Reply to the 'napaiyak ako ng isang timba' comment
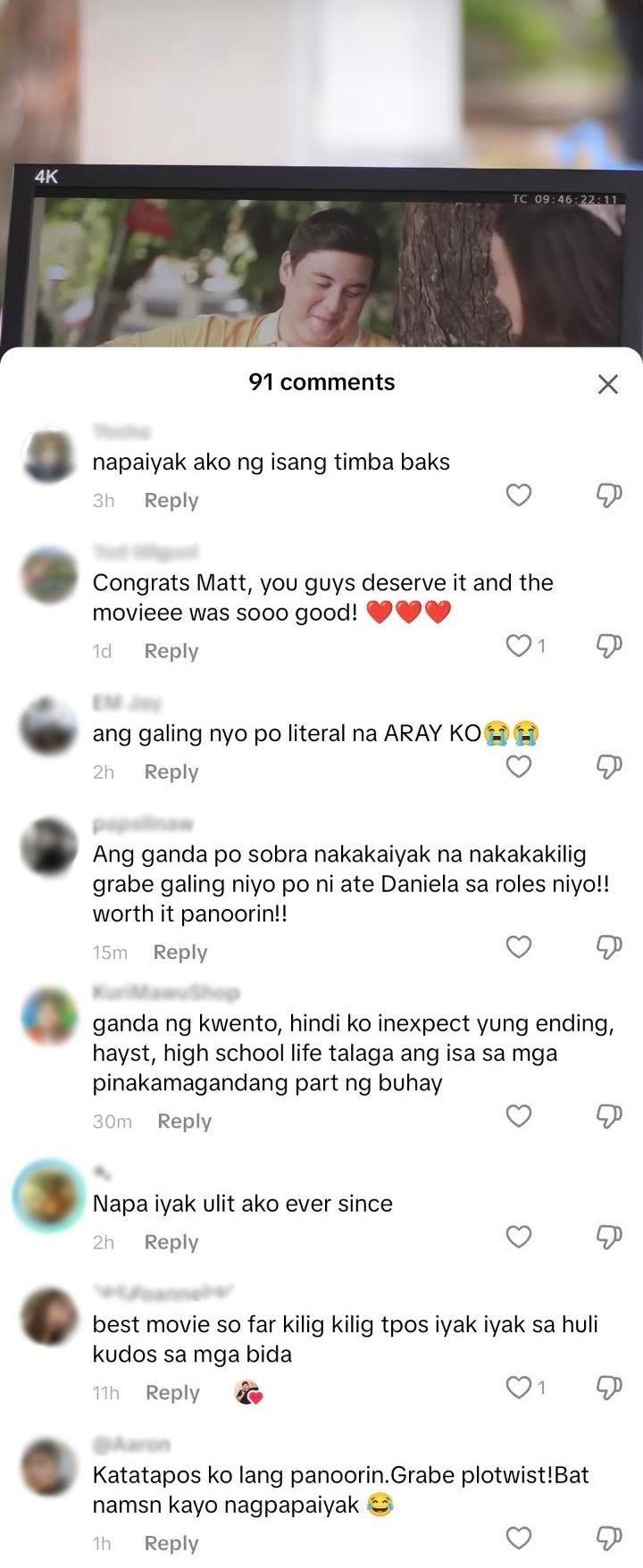This screenshot has height=1568, width=643. coord(171,500)
